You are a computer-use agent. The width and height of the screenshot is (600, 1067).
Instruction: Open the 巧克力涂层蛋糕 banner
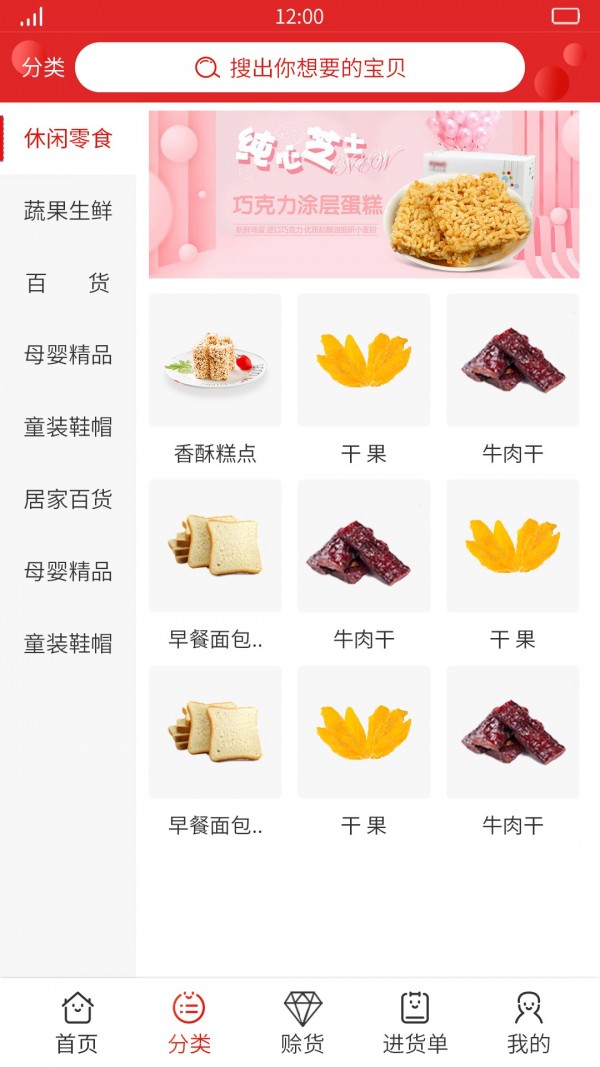pos(364,195)
